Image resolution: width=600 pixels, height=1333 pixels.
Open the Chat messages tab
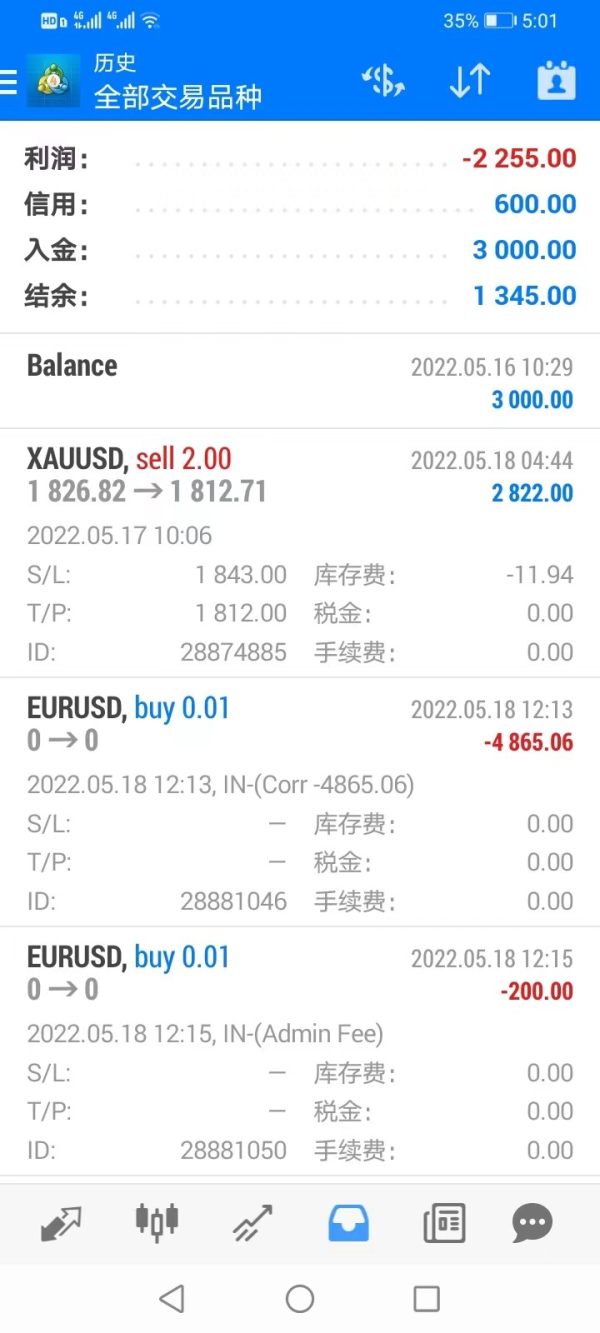pyautogui.click(x=532, y=1222)
